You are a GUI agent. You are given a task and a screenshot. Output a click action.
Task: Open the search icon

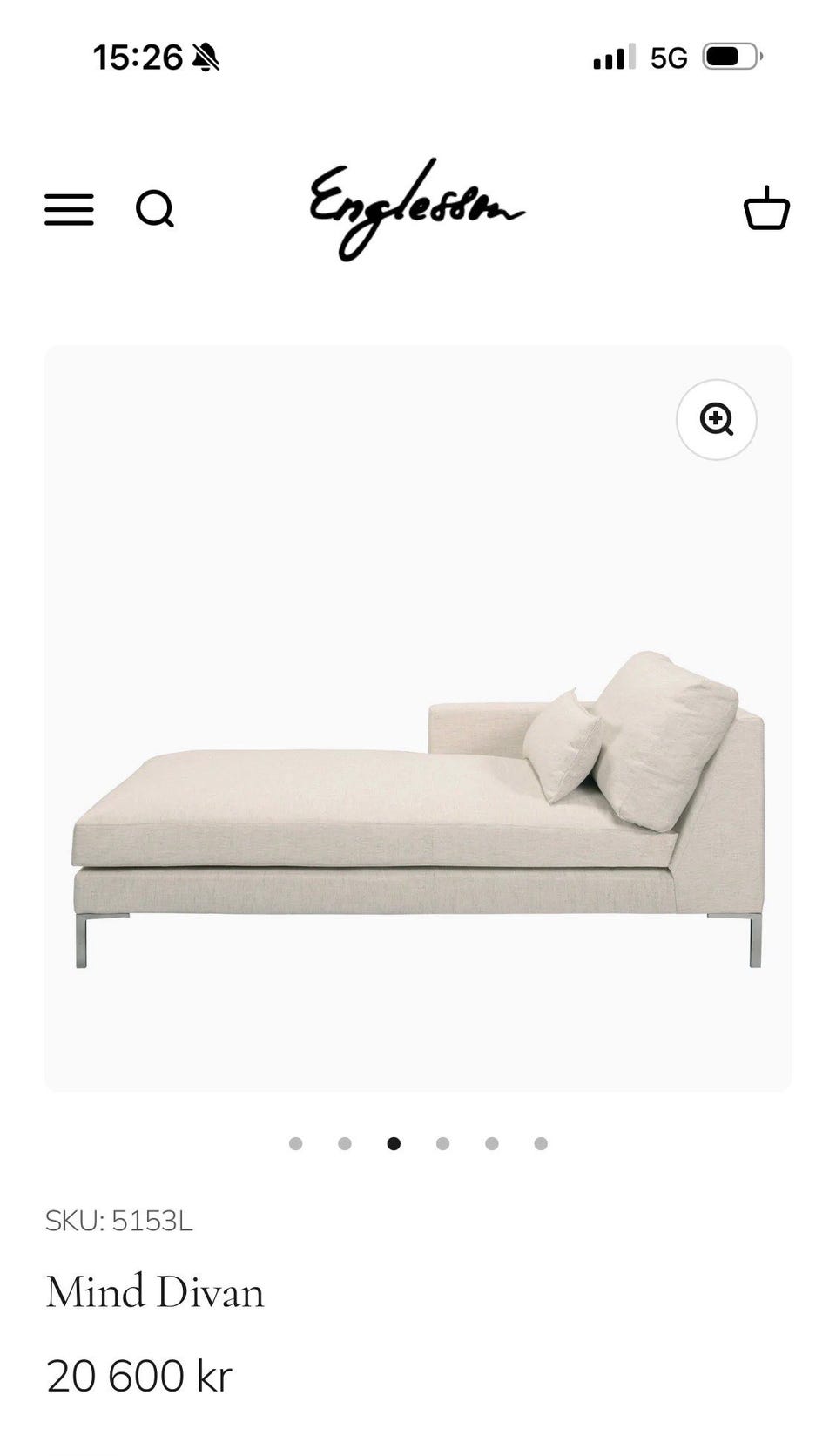(155, 210)
